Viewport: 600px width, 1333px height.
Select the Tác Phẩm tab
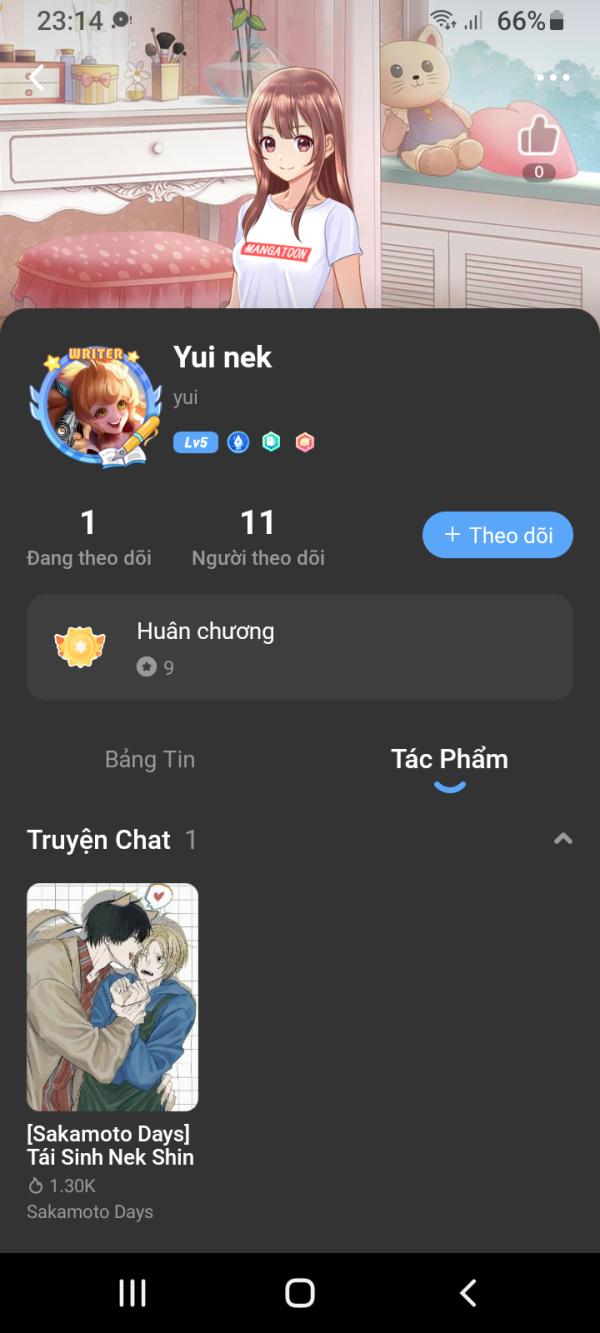point(449,759)
